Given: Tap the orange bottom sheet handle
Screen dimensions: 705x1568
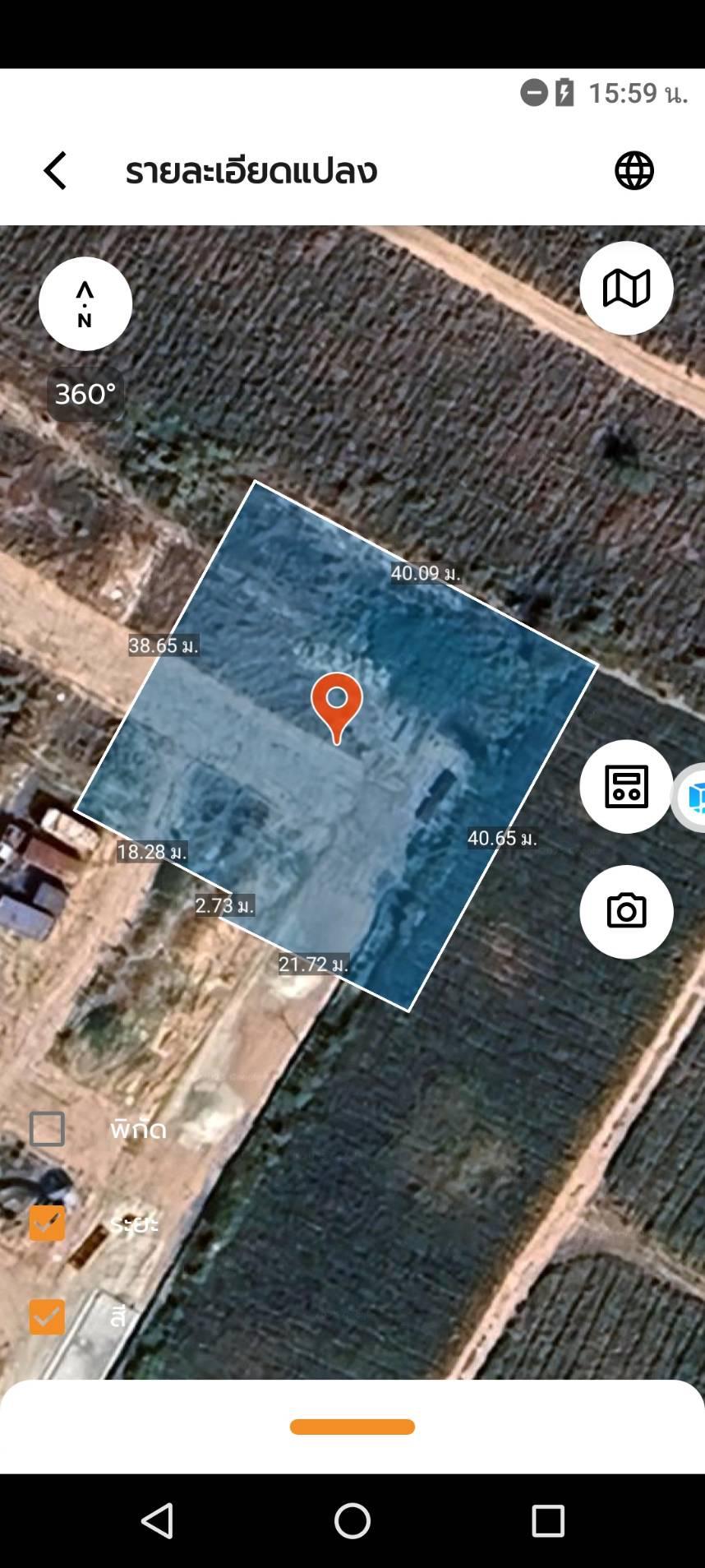Looking at the screenshot, I should [352, 1427].
